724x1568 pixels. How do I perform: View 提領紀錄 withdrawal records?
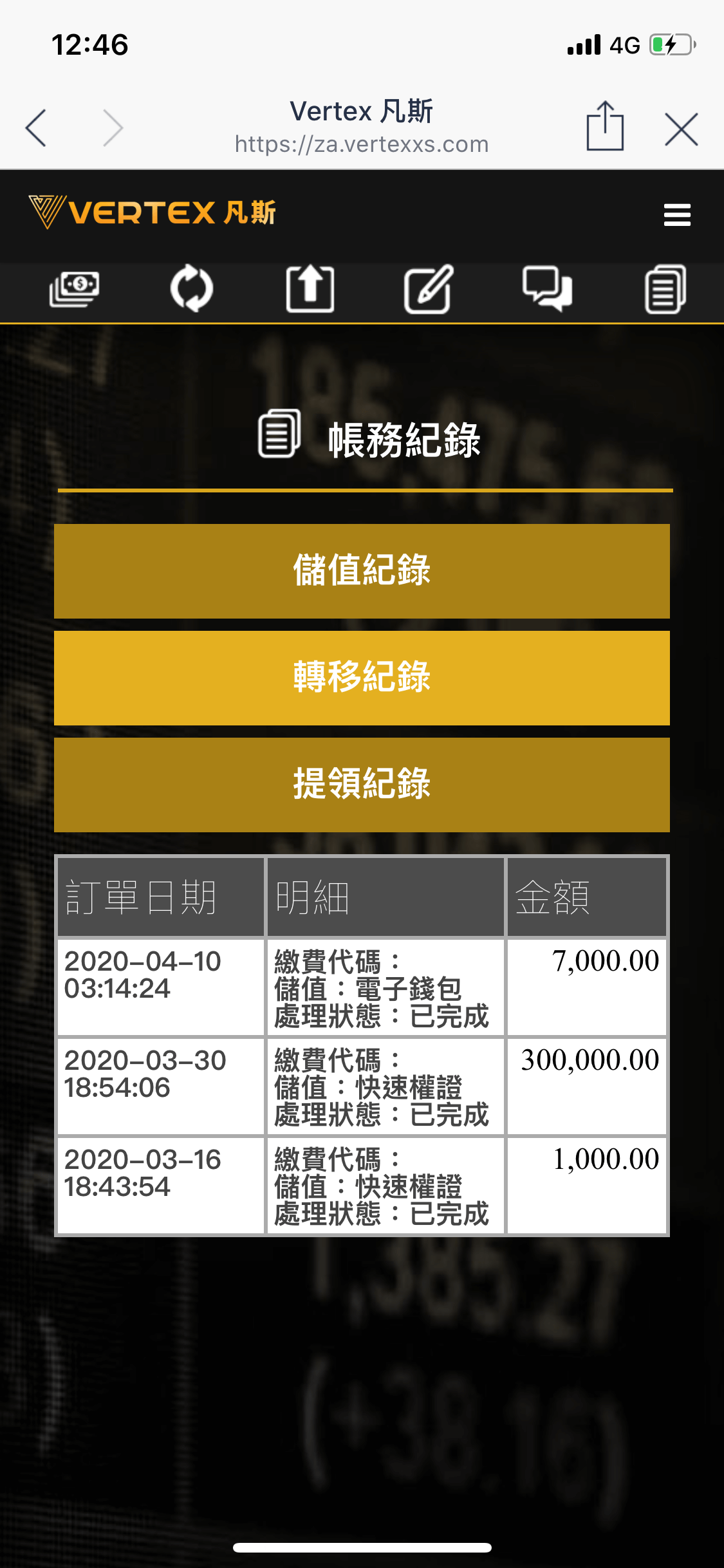click(362, 785)
